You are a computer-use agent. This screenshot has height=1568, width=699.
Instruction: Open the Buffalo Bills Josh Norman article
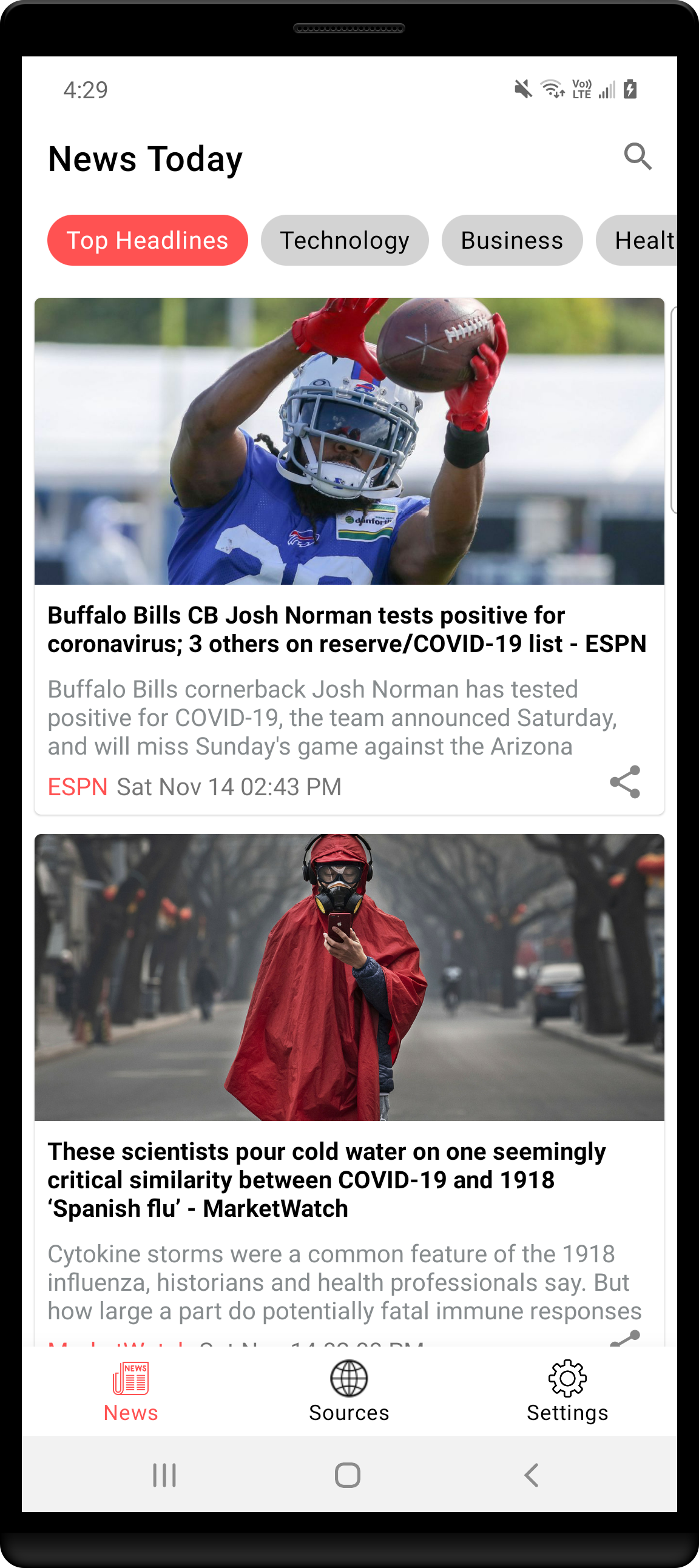pos(349,556)
